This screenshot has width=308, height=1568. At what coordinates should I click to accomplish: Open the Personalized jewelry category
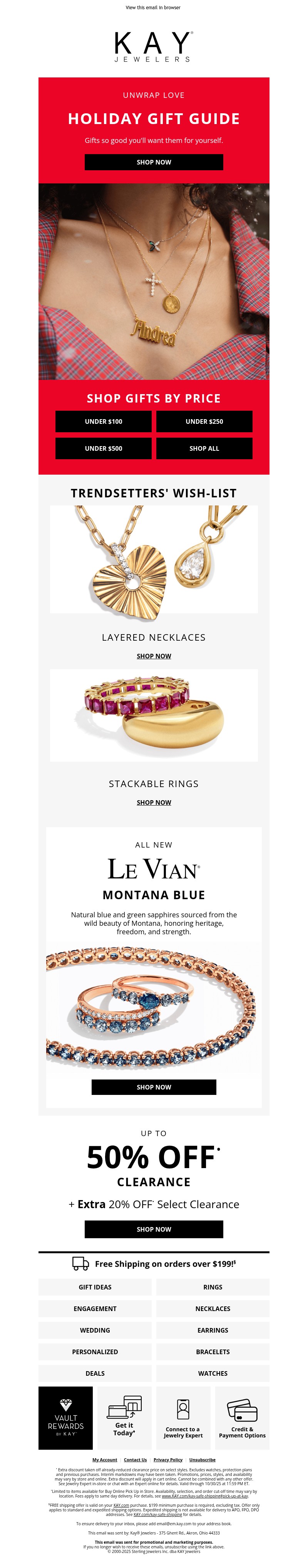(95, 1351)
